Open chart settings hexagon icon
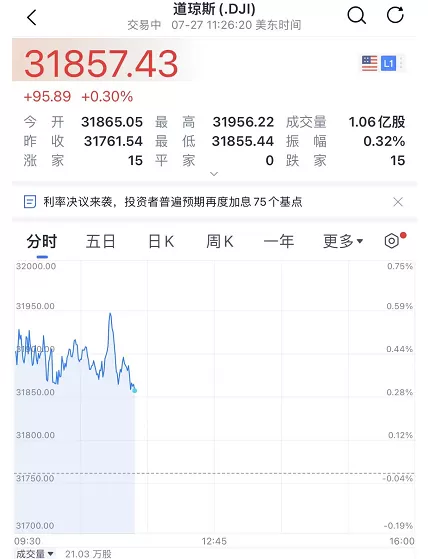The image size is (428, 559). (x=392, y=241)
